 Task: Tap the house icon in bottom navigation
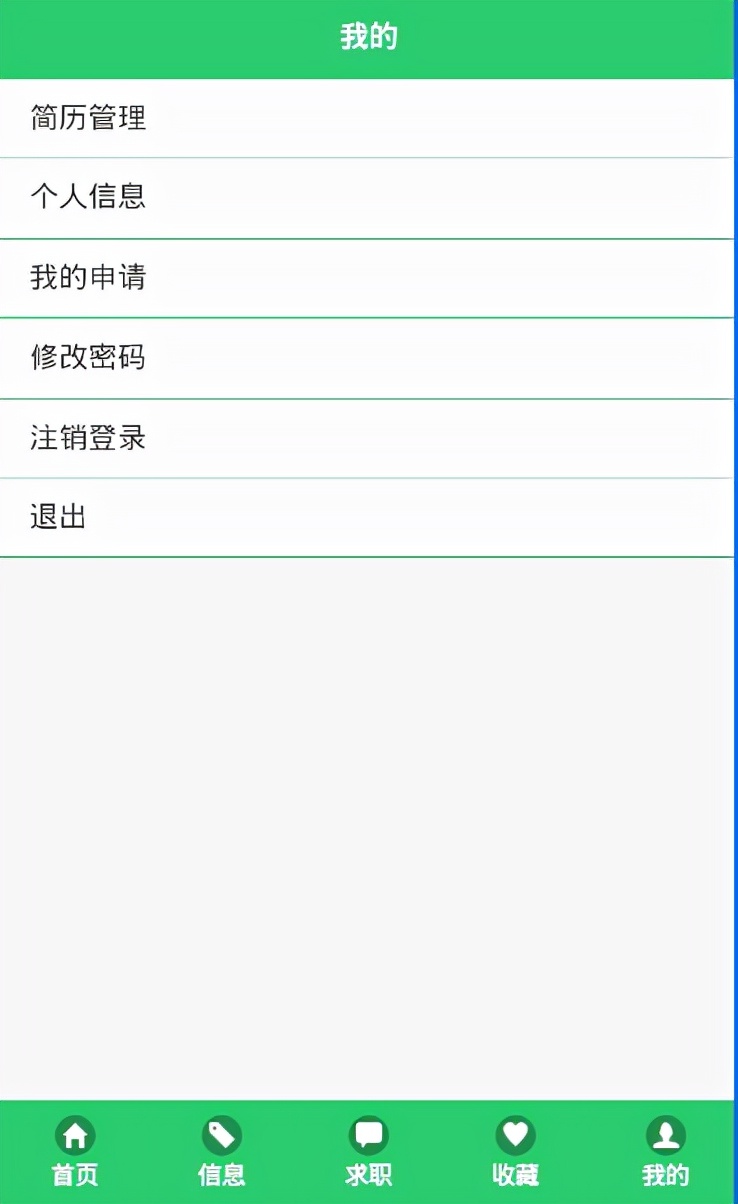click(75, 1136)
